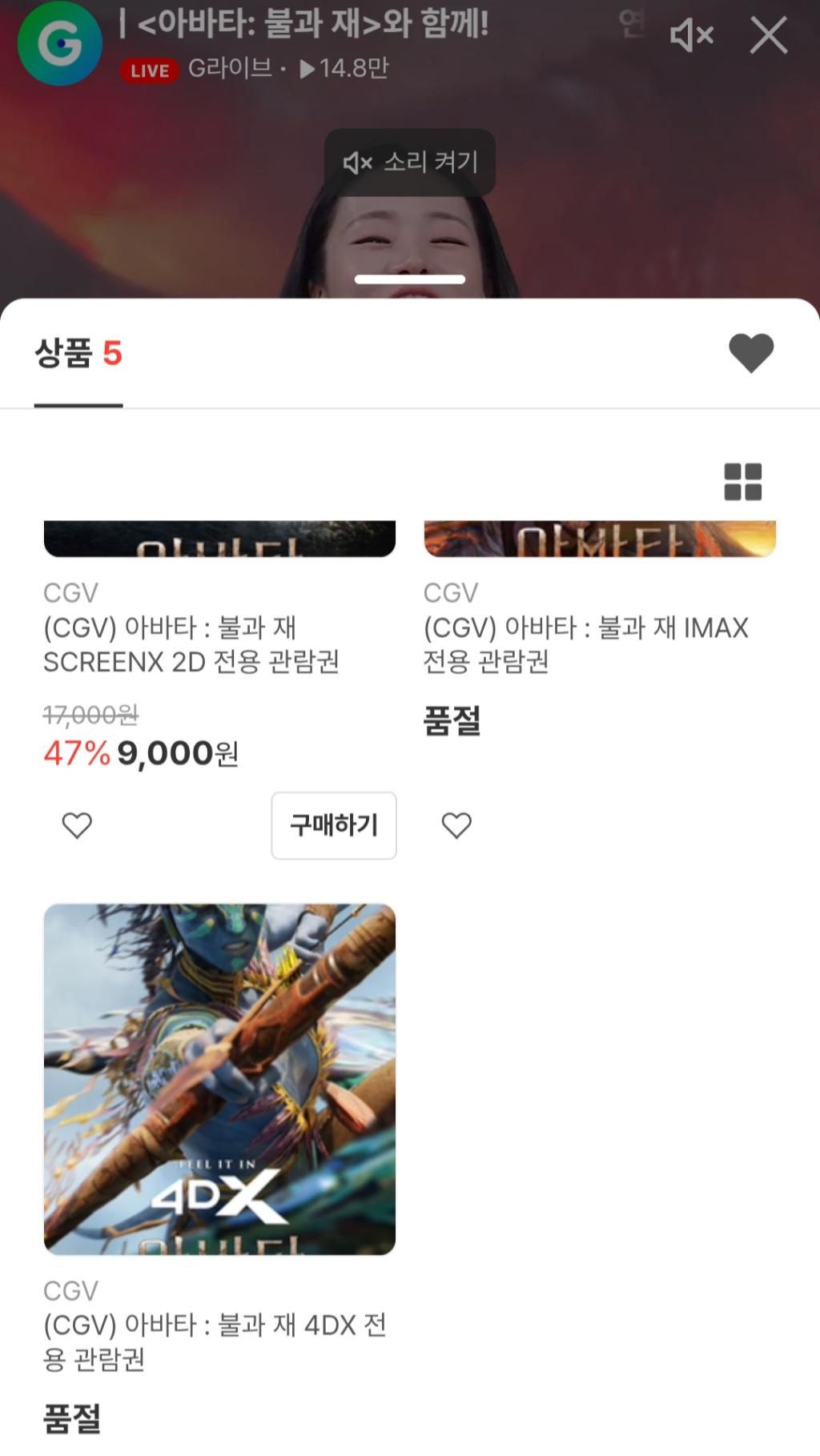The width and height of the screenshot is (820, 1456).
Task: Toggle the large favorites heart icon
Action: click(750, 352)
